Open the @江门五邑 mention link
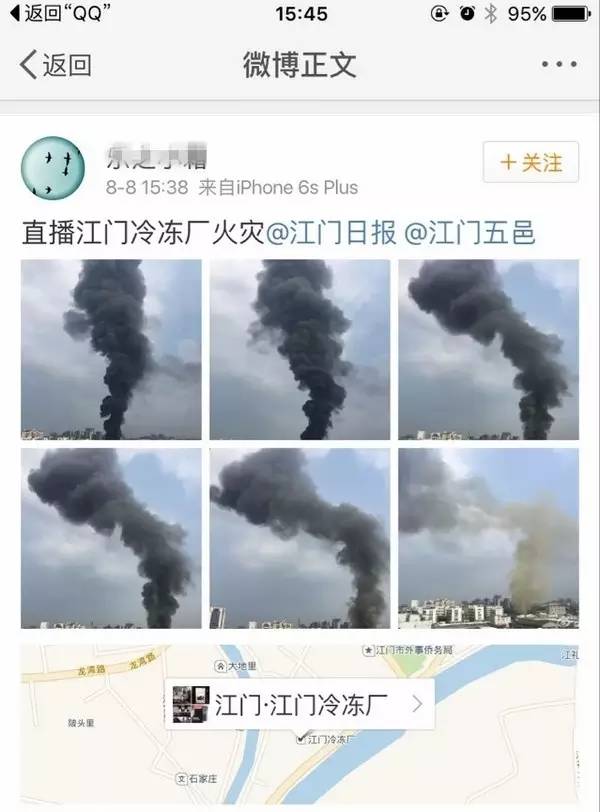Screen dimensions: 600x812 tap(469, 233)
